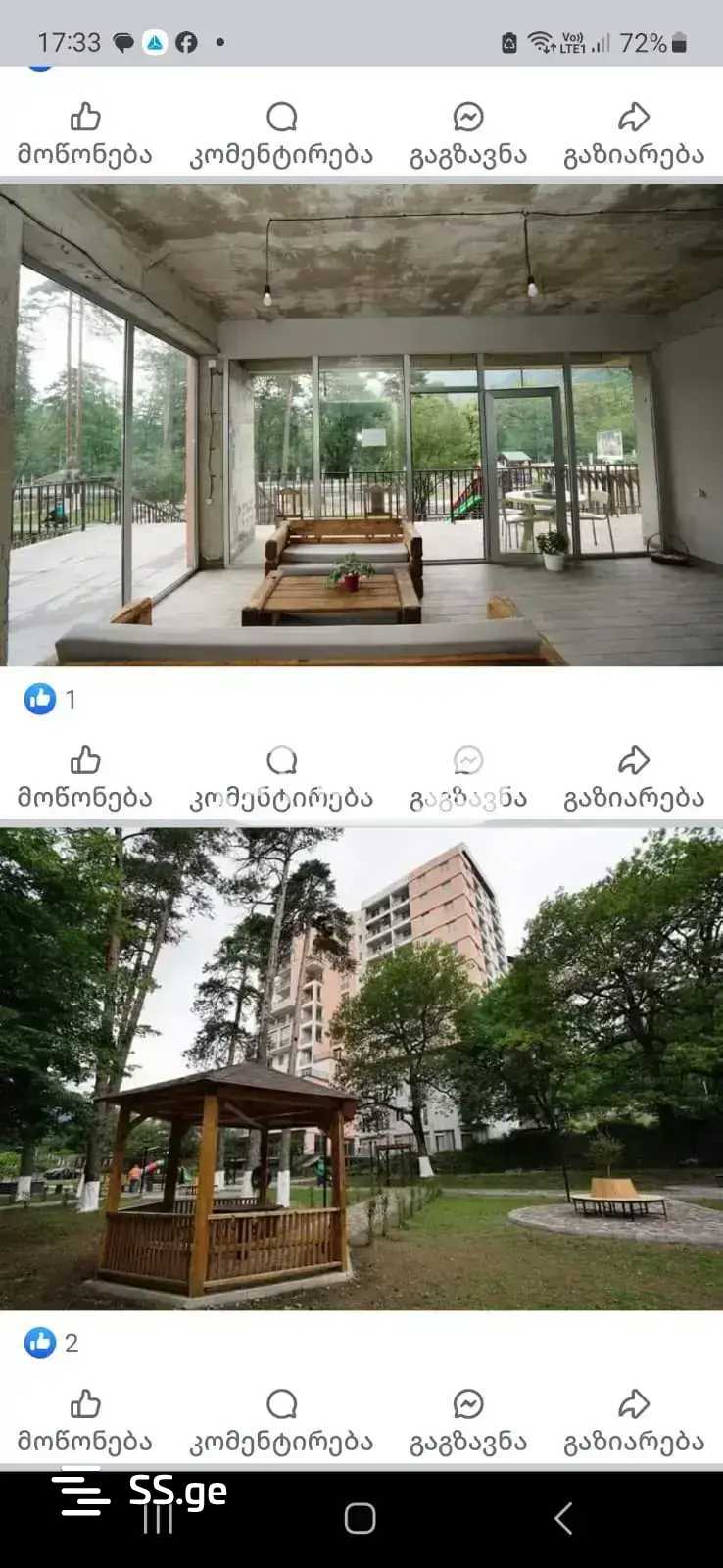723x1568 pixels.
Task: Send the indoor lounge photo via Messenger
Action: tap(468, 776)
